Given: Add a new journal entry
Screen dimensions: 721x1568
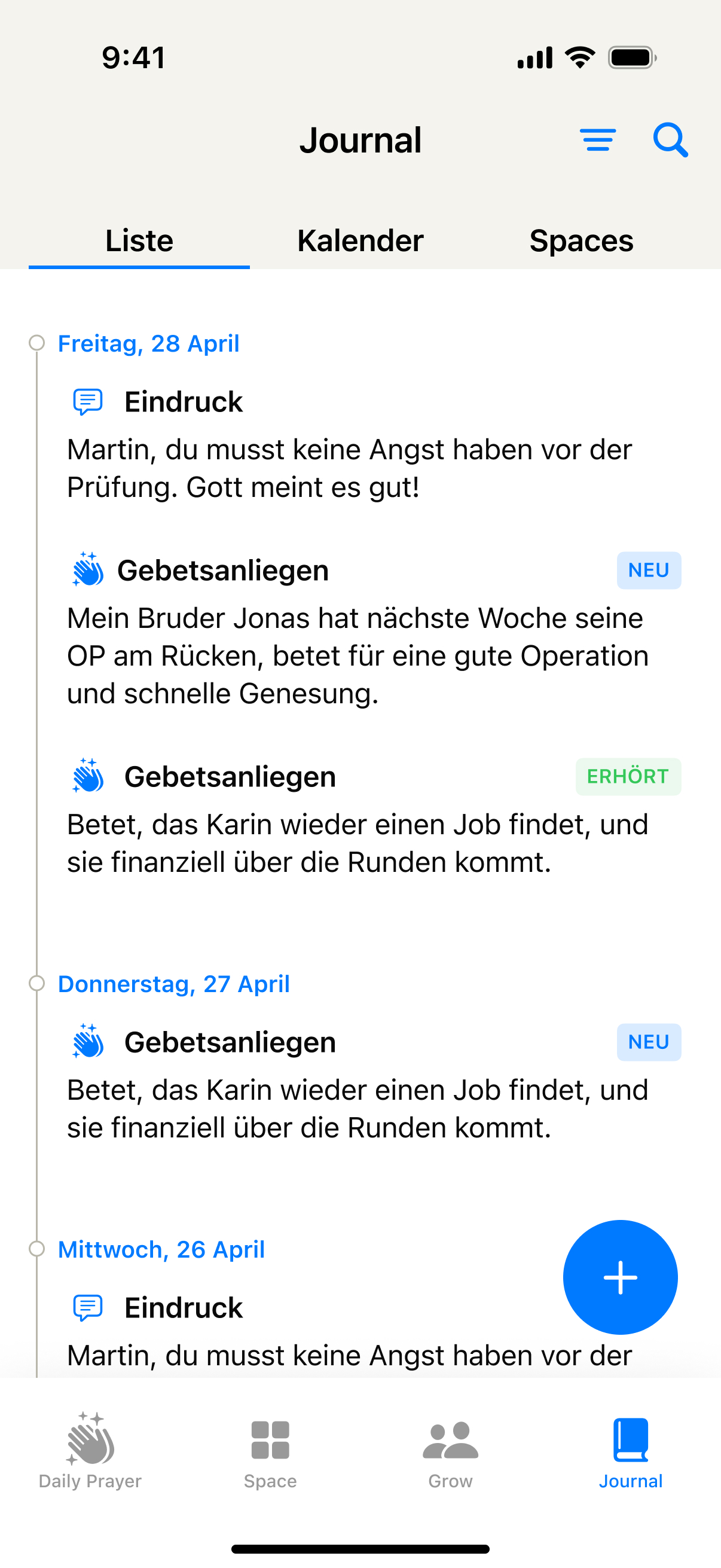Looking at the screenshot, I should pos(620,1277).
